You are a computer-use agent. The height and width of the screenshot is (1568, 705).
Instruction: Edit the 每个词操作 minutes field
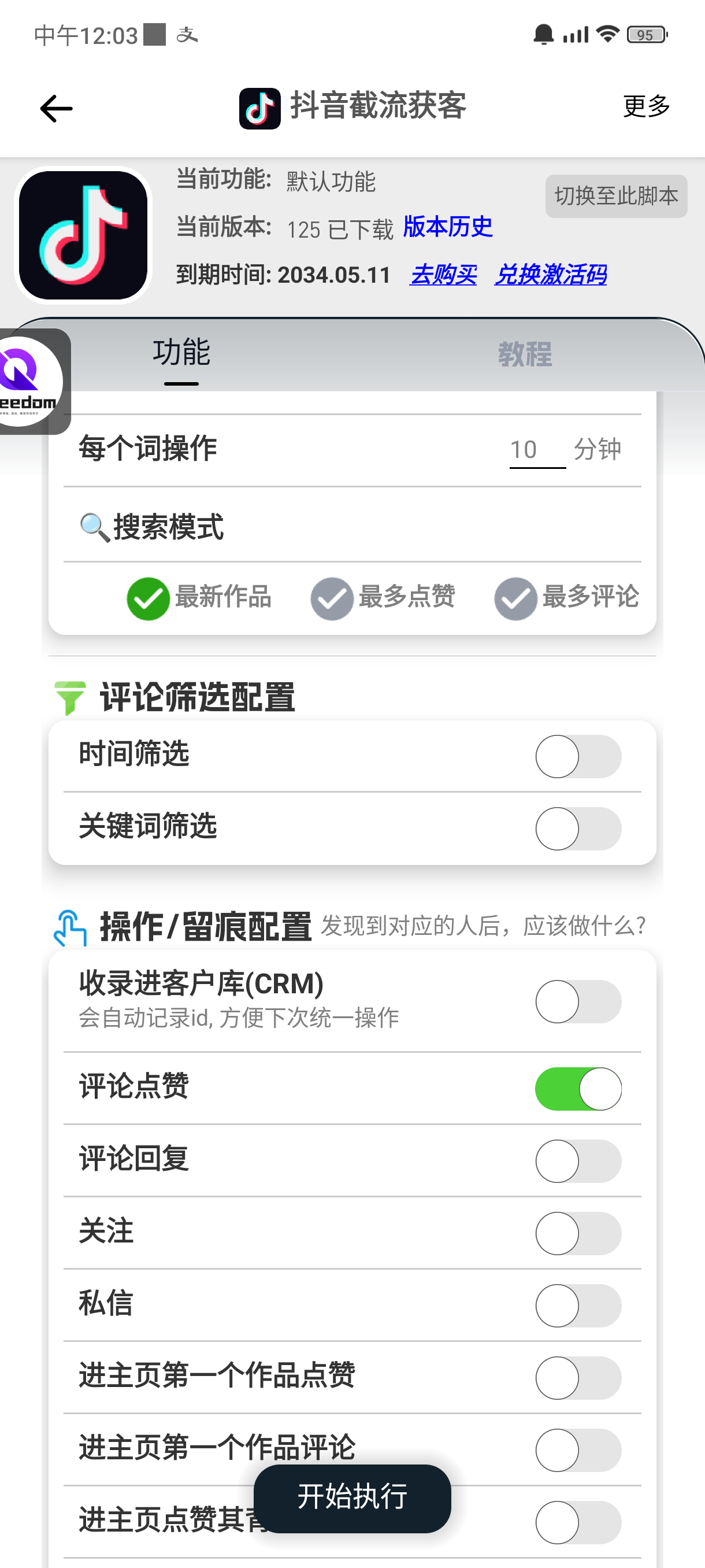(536, 450)
